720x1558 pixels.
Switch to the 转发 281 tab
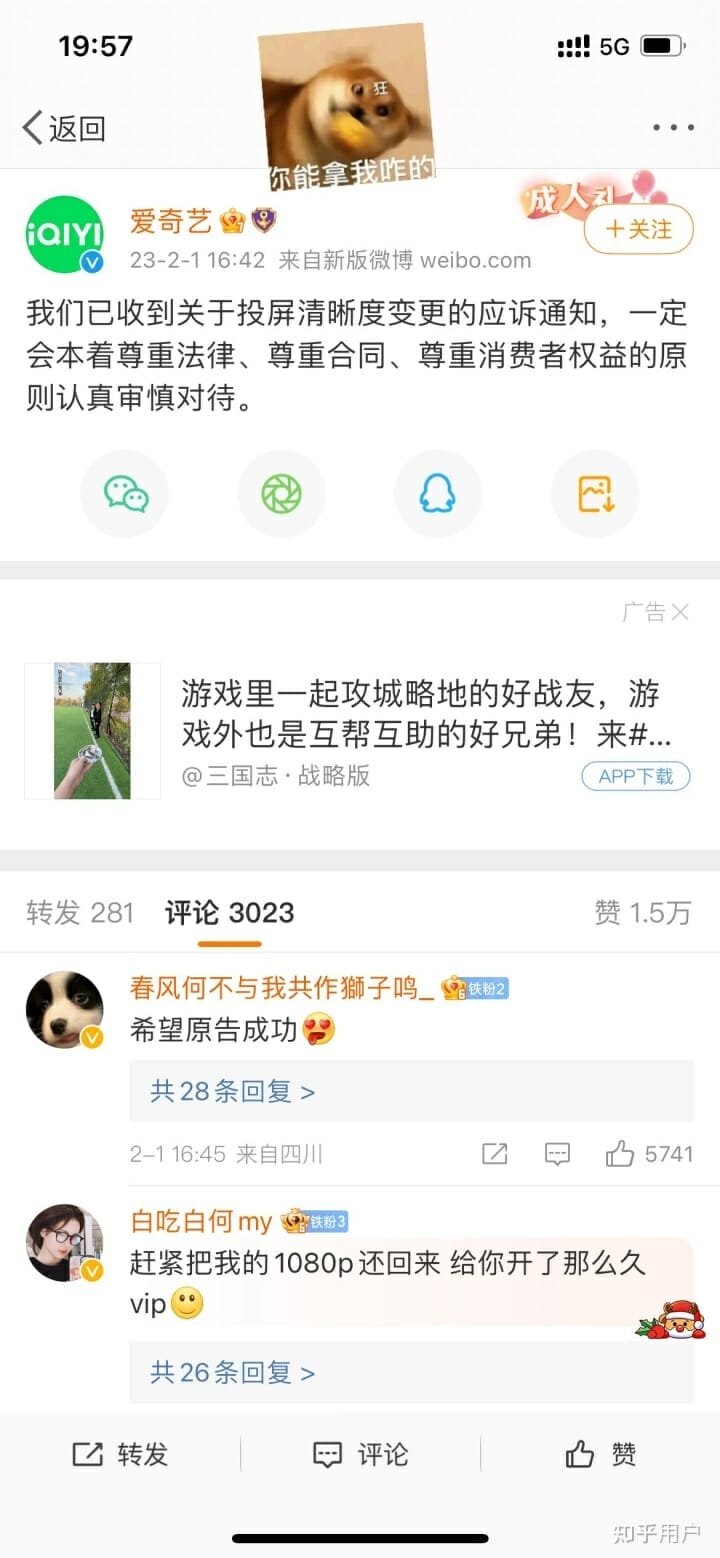(80, 912)
